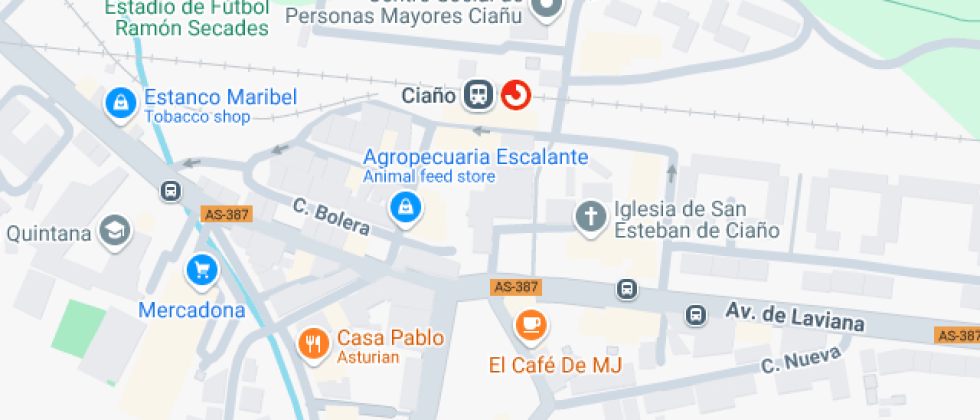Select the Quintana school marker
Screen dimensions: 980x420
(116, 231)
